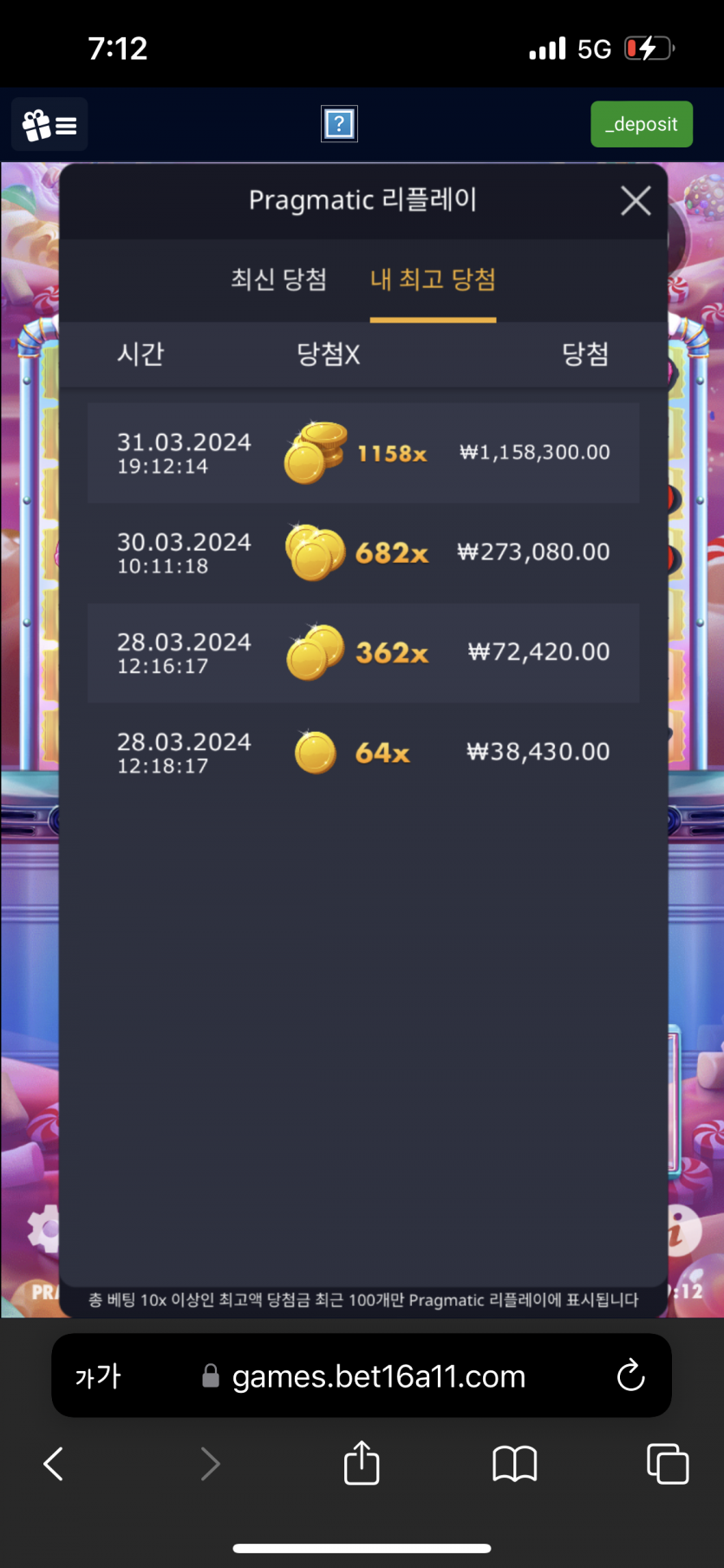Close the Pragmatic replay dialog
Screen dimensions: 724x1568
coord(636,201)
